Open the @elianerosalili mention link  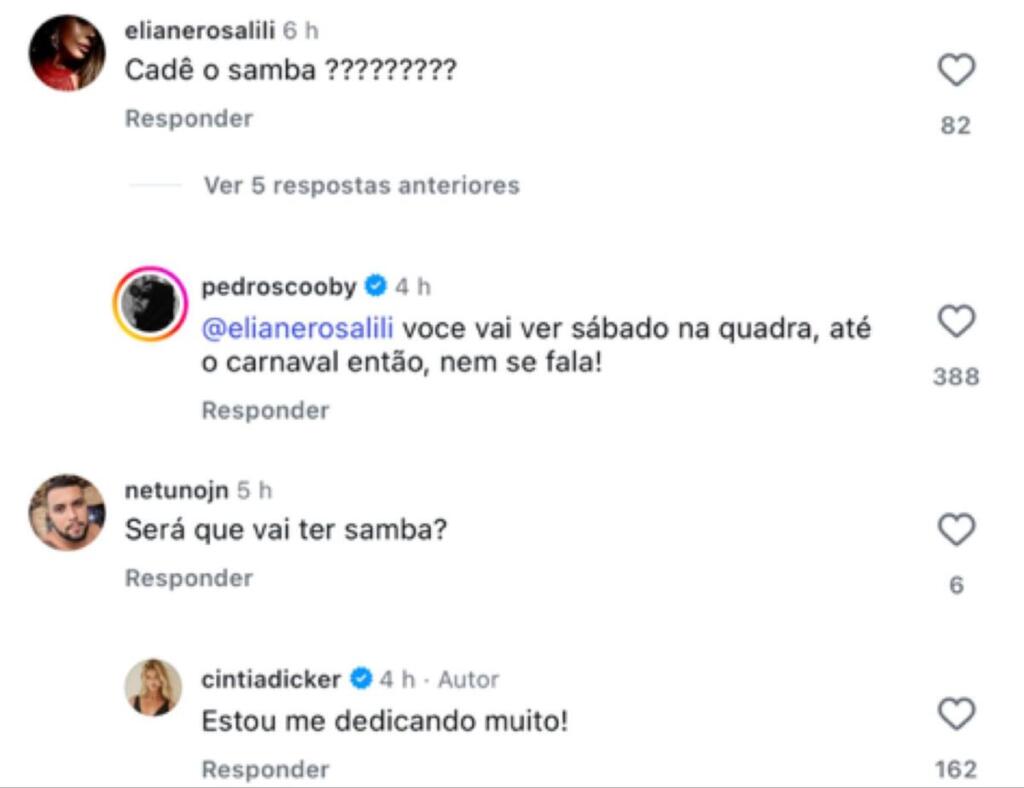pos(297,330)
